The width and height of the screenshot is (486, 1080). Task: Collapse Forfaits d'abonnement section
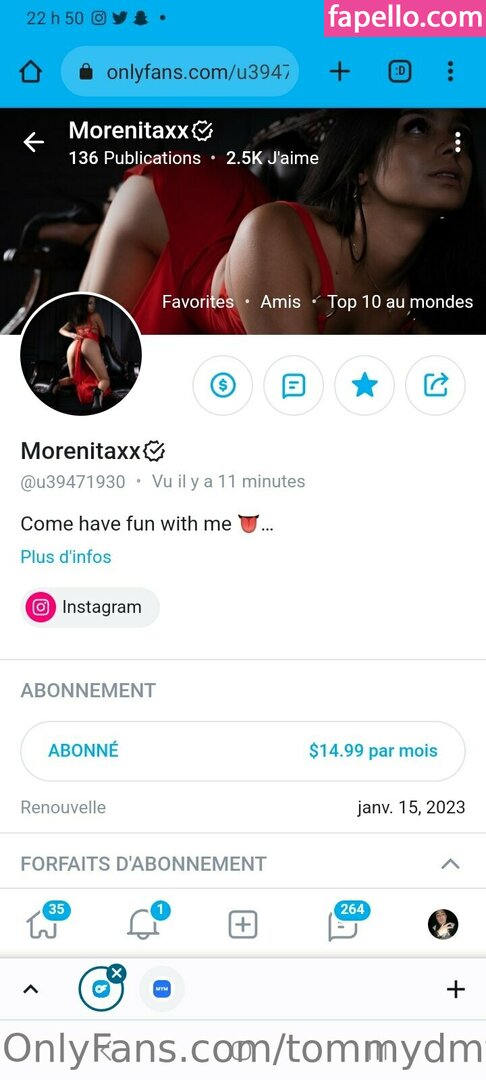450,864
